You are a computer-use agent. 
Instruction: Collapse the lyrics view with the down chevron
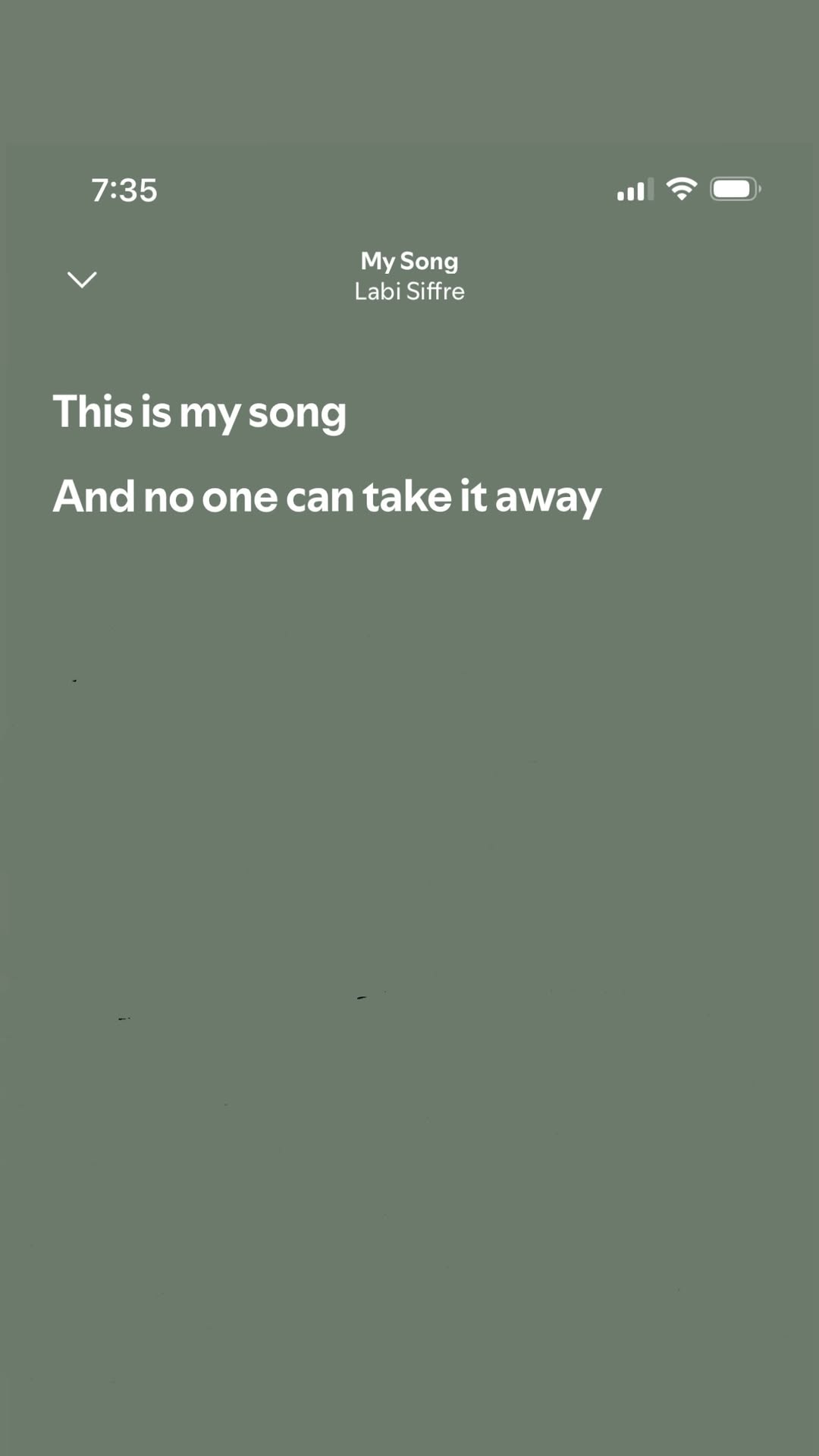tap(82, 279)
